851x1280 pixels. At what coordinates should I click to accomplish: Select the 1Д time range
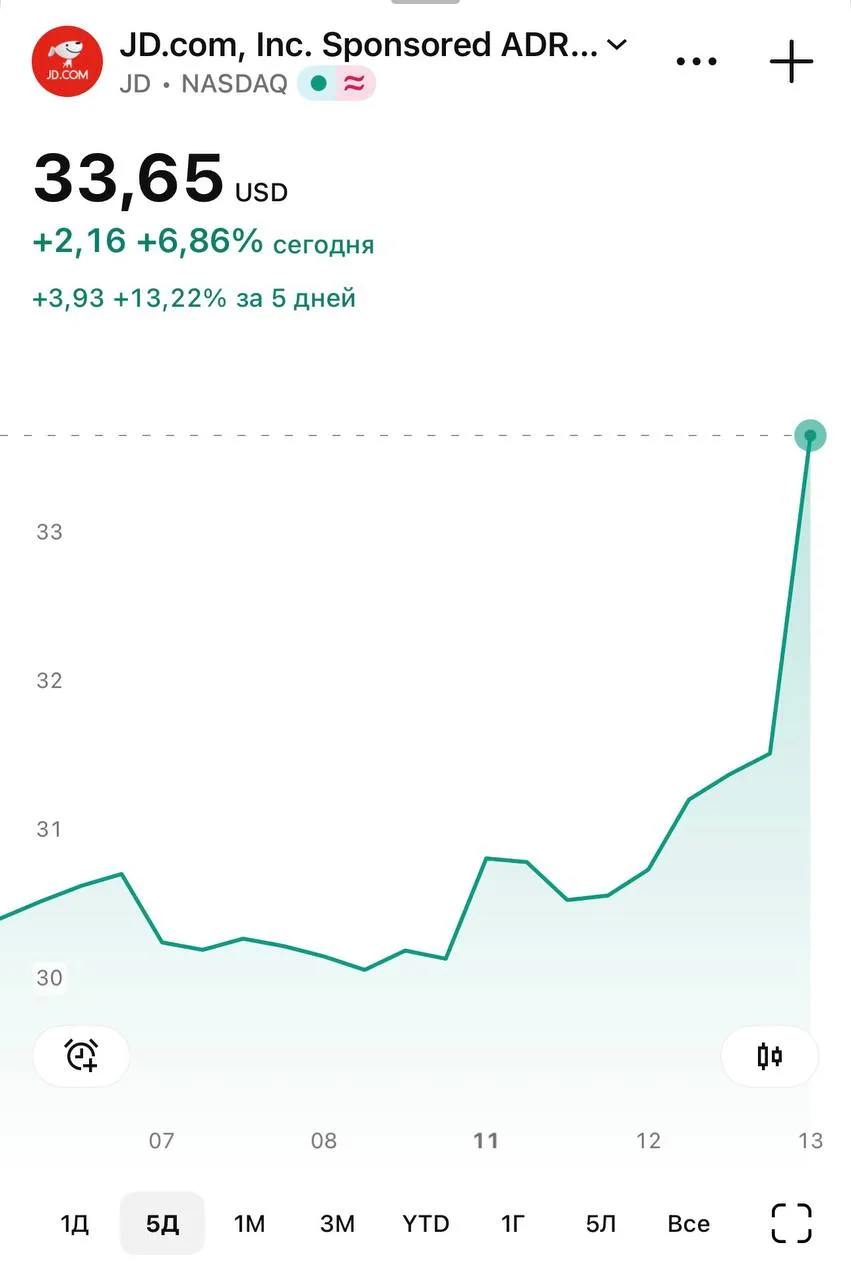75,1223
